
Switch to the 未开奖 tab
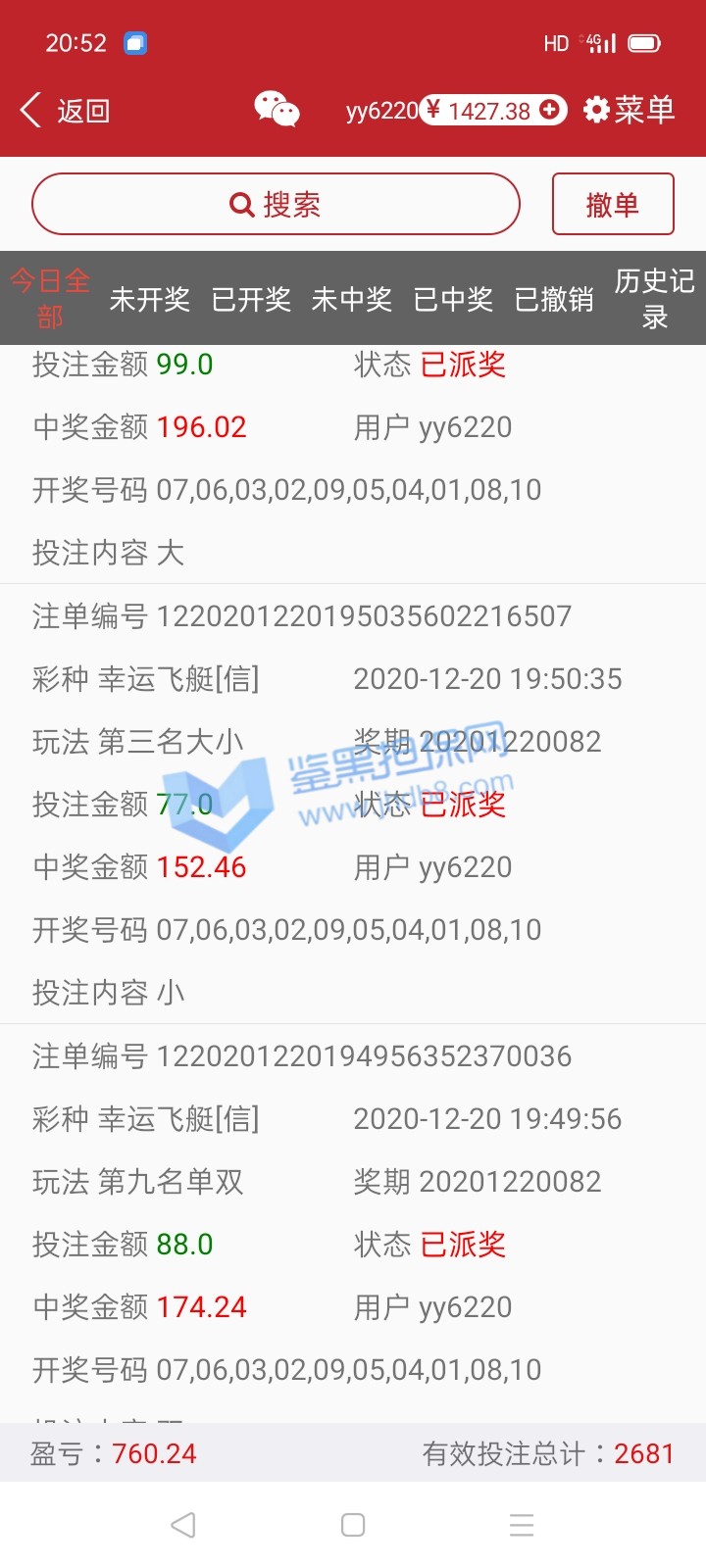(x=150, y=299)
